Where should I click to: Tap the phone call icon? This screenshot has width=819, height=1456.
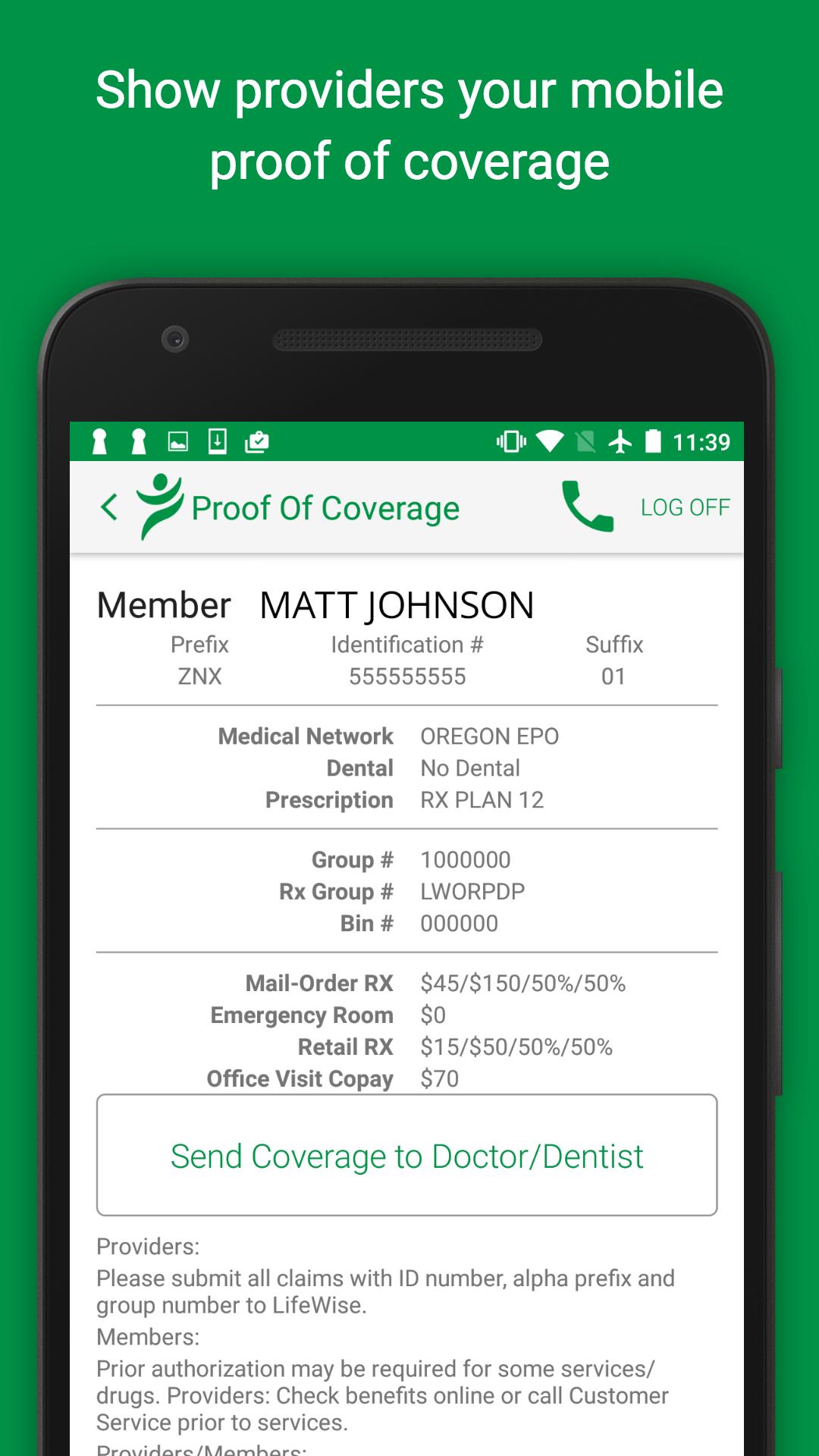pos(588,507)
